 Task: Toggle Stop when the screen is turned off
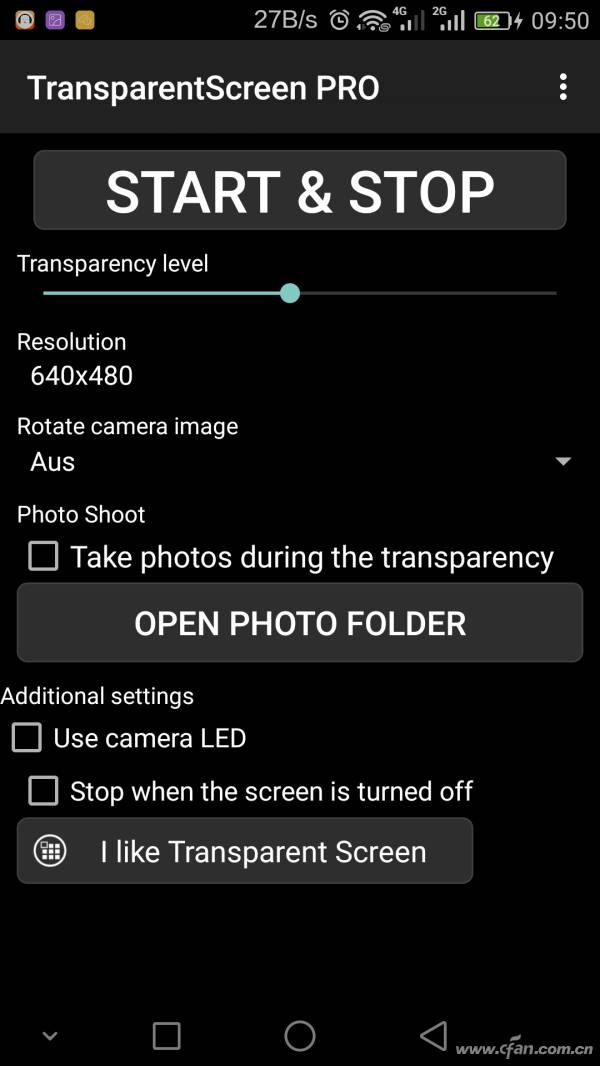point(43,792)
